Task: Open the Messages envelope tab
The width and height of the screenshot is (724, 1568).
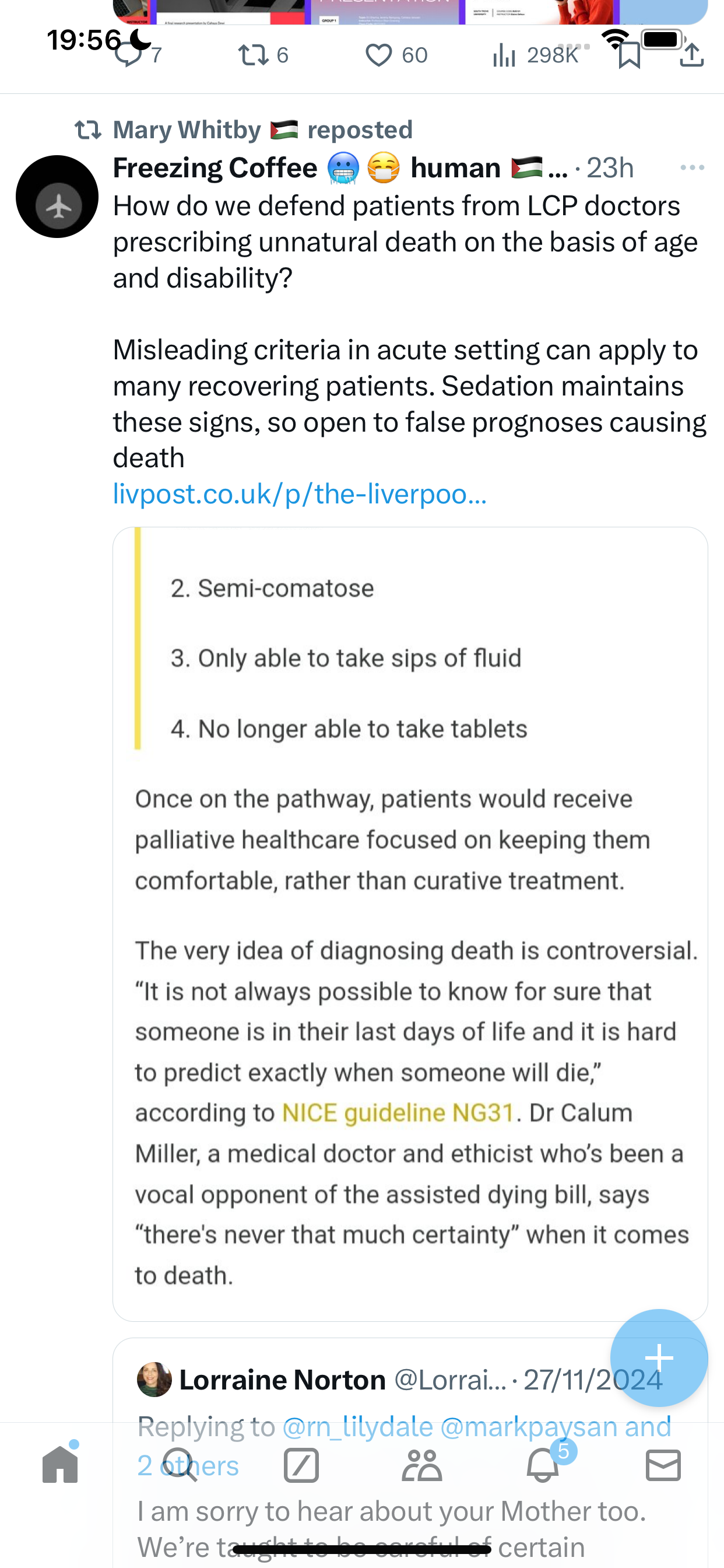Action: [663, 1465]
